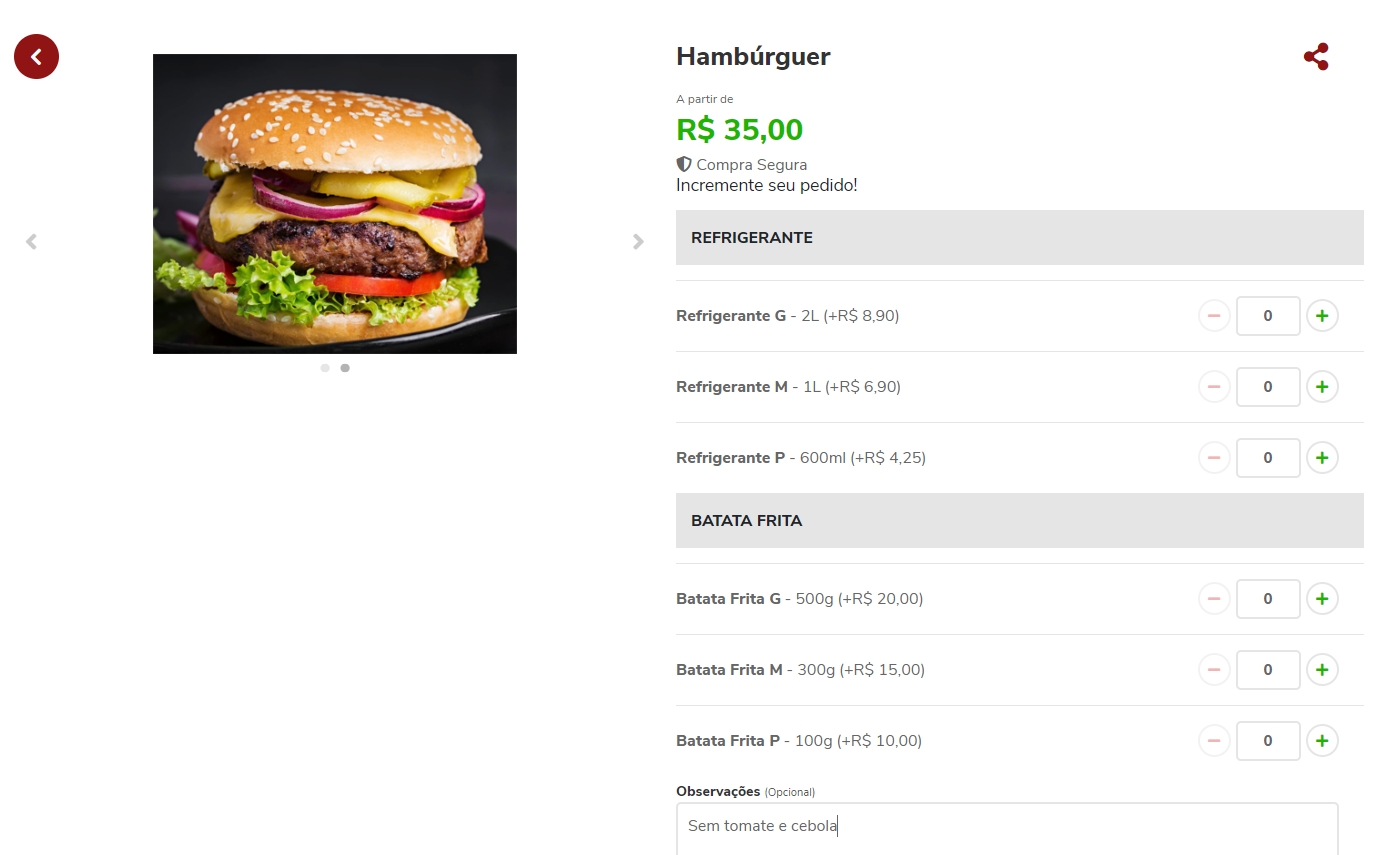Share this Hambúrguer product

point(1316,57)
